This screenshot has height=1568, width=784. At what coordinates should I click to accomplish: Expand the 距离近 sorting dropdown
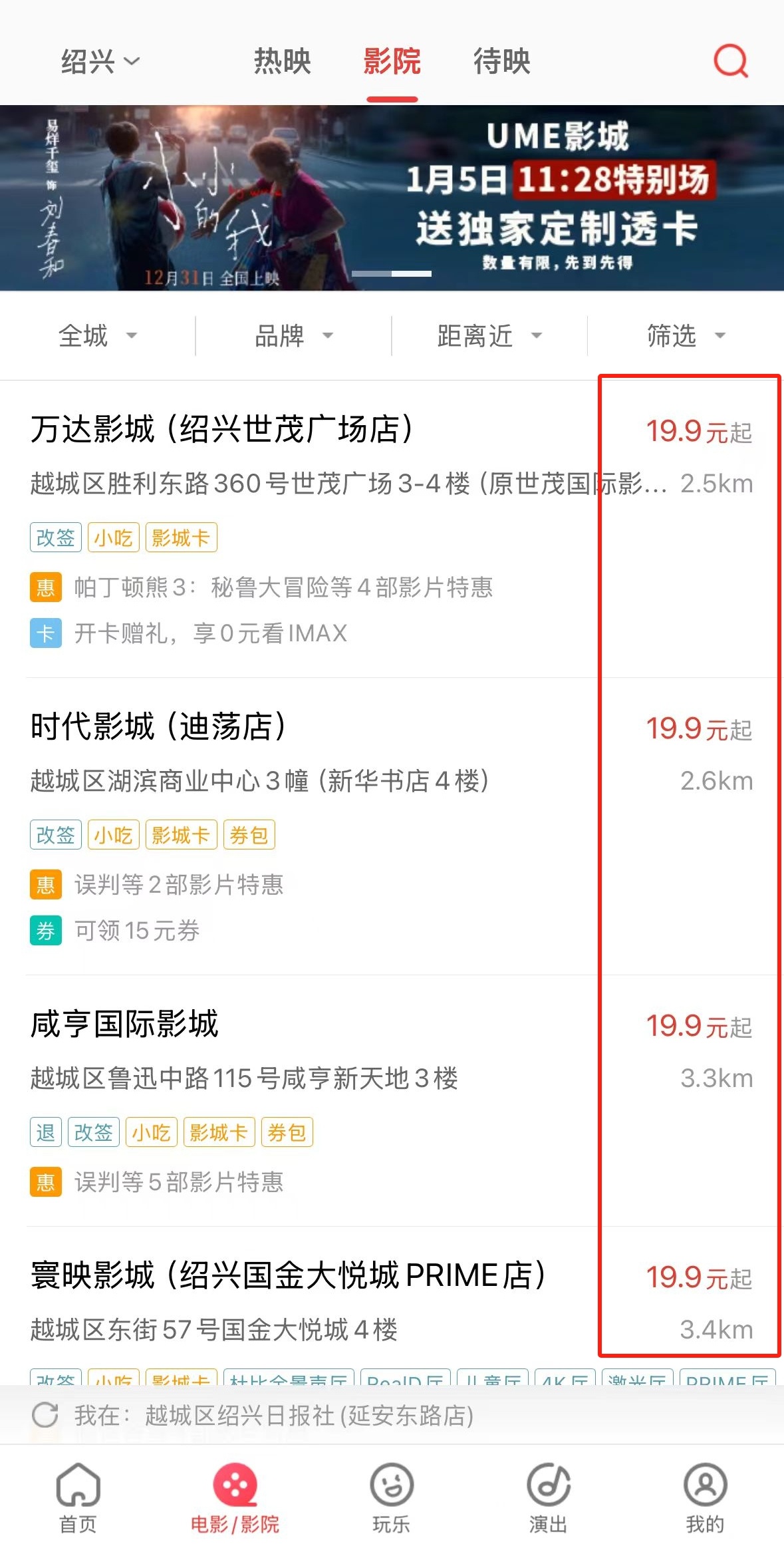tap(489, 336)
